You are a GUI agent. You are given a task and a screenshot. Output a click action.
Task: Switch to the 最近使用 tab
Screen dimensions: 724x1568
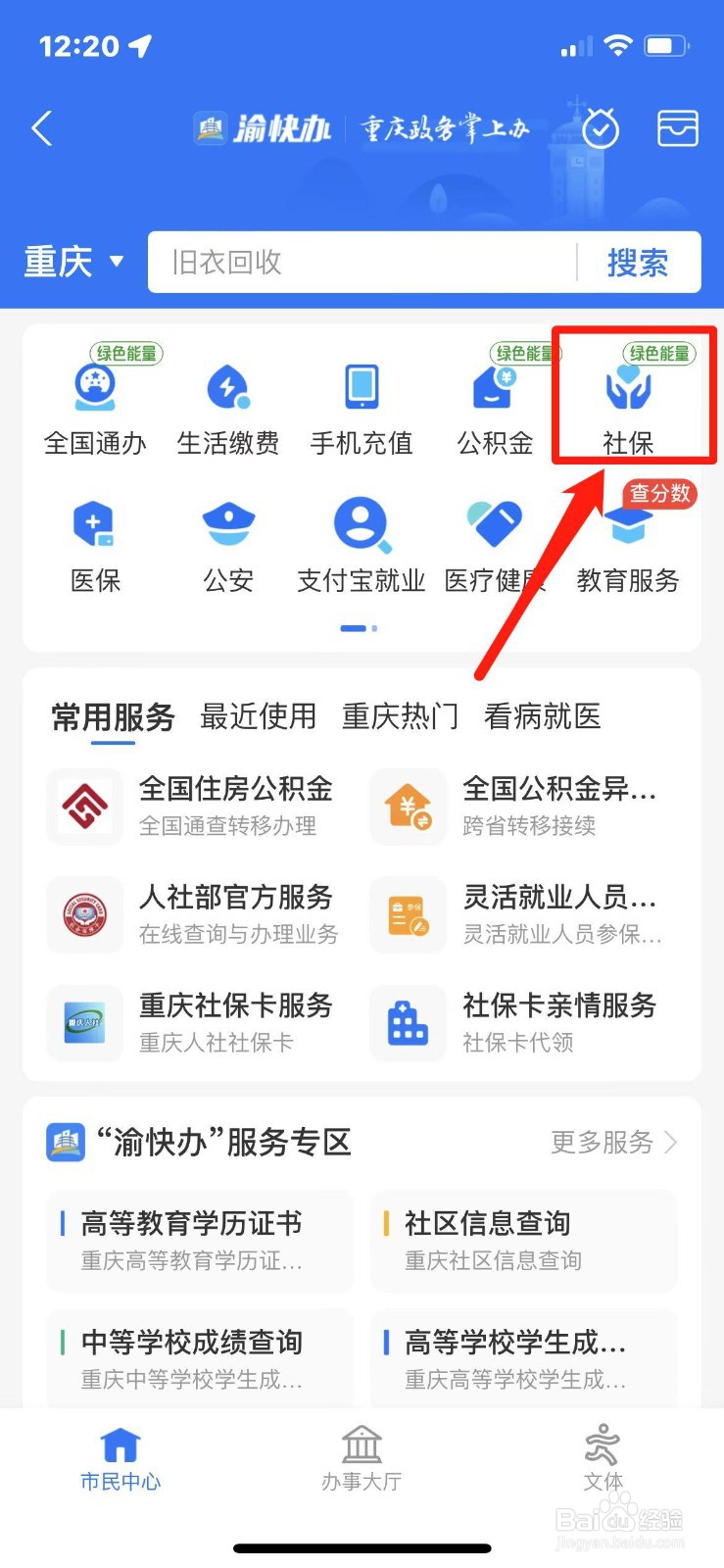[x=258, y=716]
